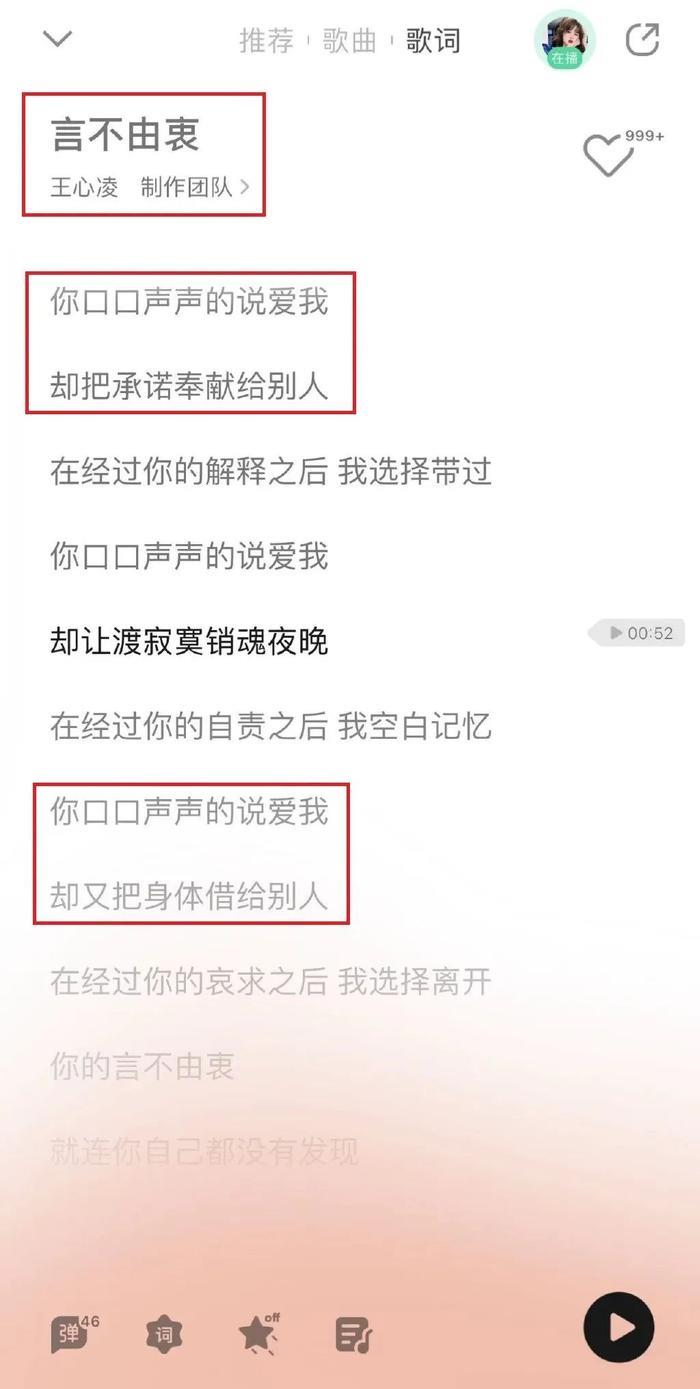Image resolution: width=700 pixels, height=1389 pixels.
Task: Open the lyric poster note icon
Action: click(353, 1334)
